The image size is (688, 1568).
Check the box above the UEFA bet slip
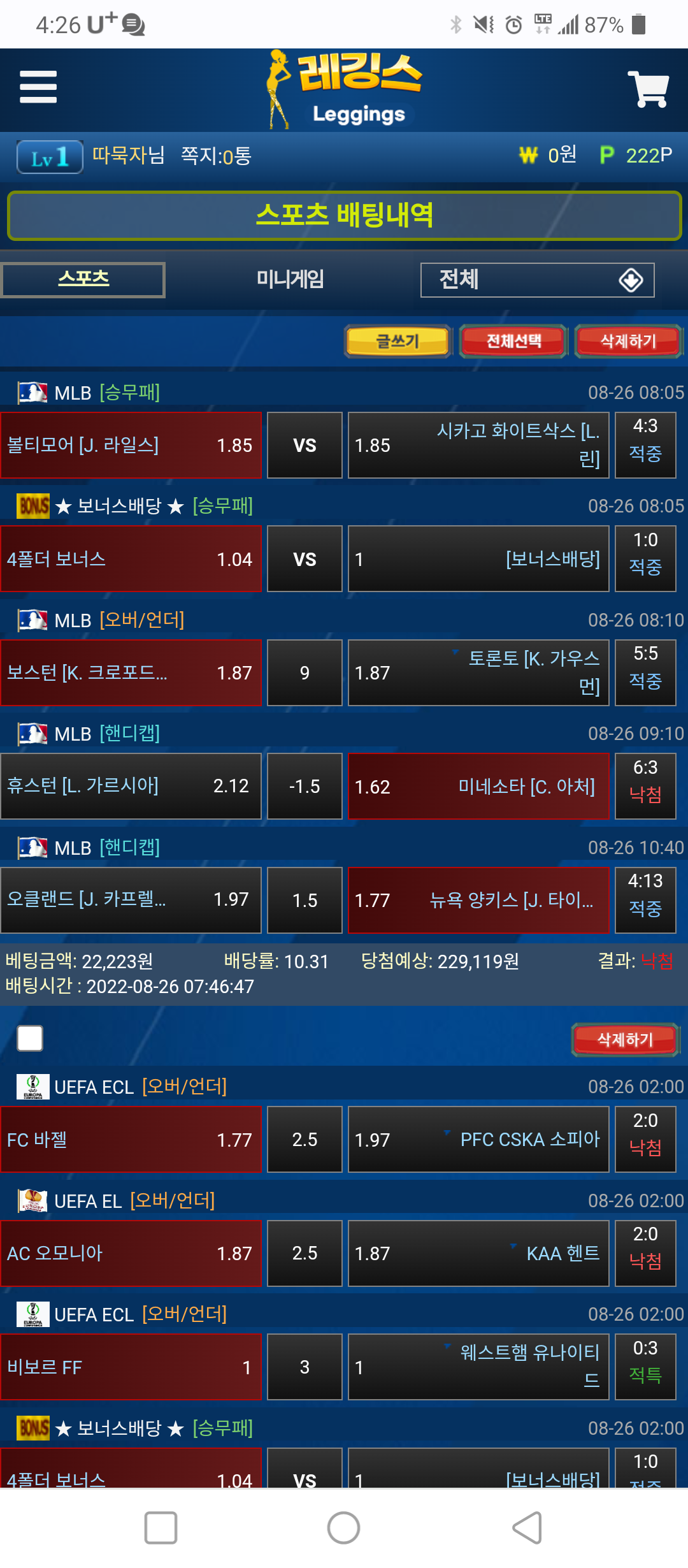point(30,1038)
